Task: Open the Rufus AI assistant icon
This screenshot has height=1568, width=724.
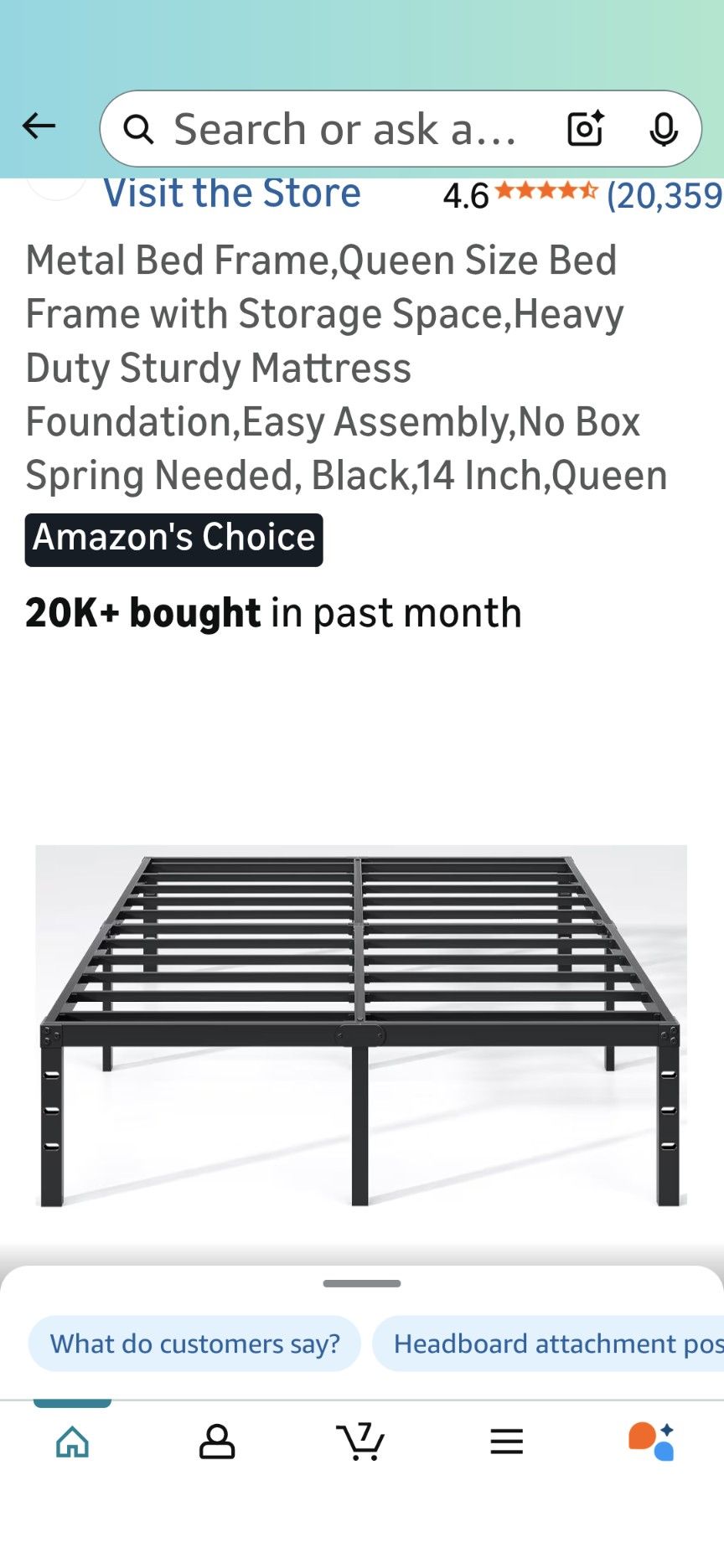Action: click(x=651, y=1441)
